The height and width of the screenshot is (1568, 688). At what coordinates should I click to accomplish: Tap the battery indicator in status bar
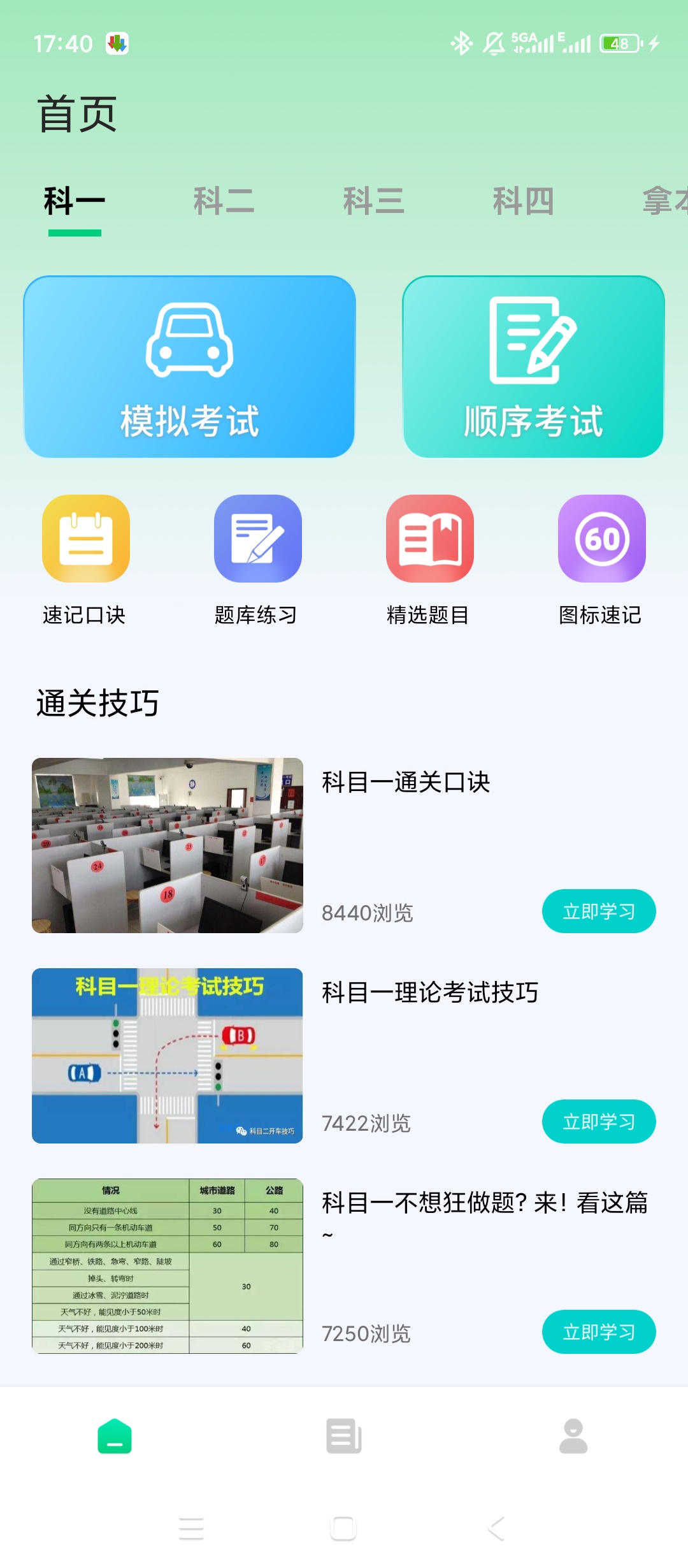click(620, 43)
